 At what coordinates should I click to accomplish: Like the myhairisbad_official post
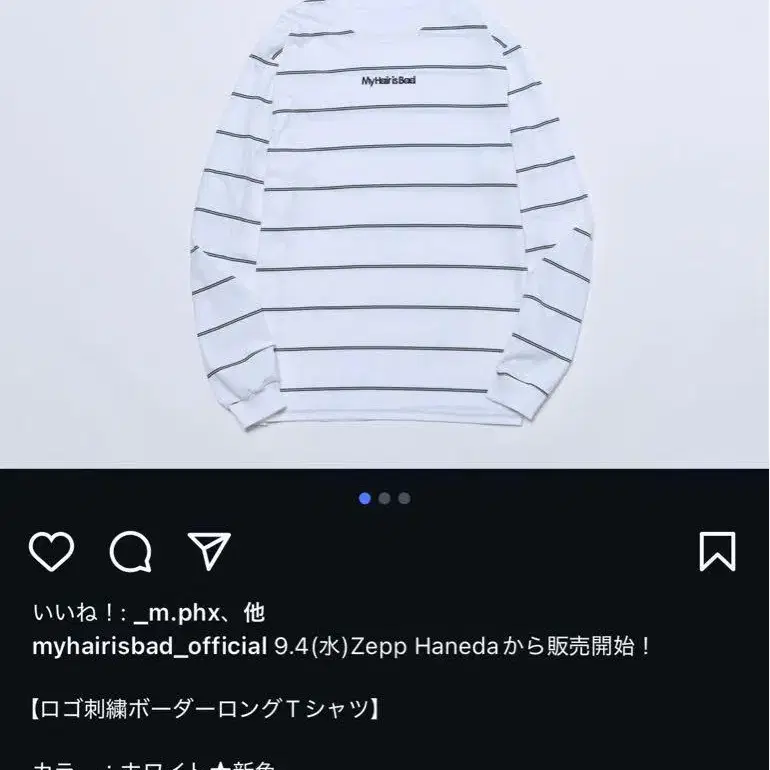(x=52, y=551)
